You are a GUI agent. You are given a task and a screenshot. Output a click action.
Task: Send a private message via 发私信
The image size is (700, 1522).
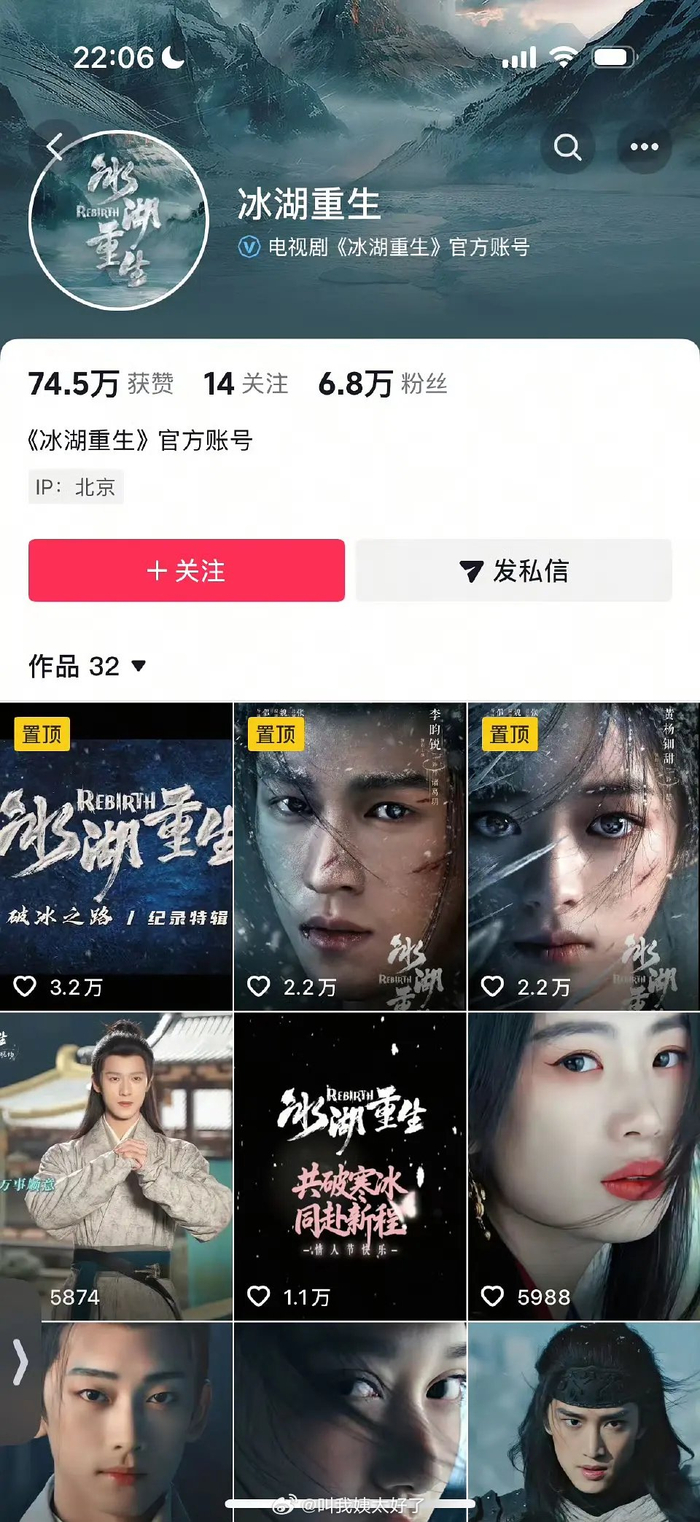[513, 571]
